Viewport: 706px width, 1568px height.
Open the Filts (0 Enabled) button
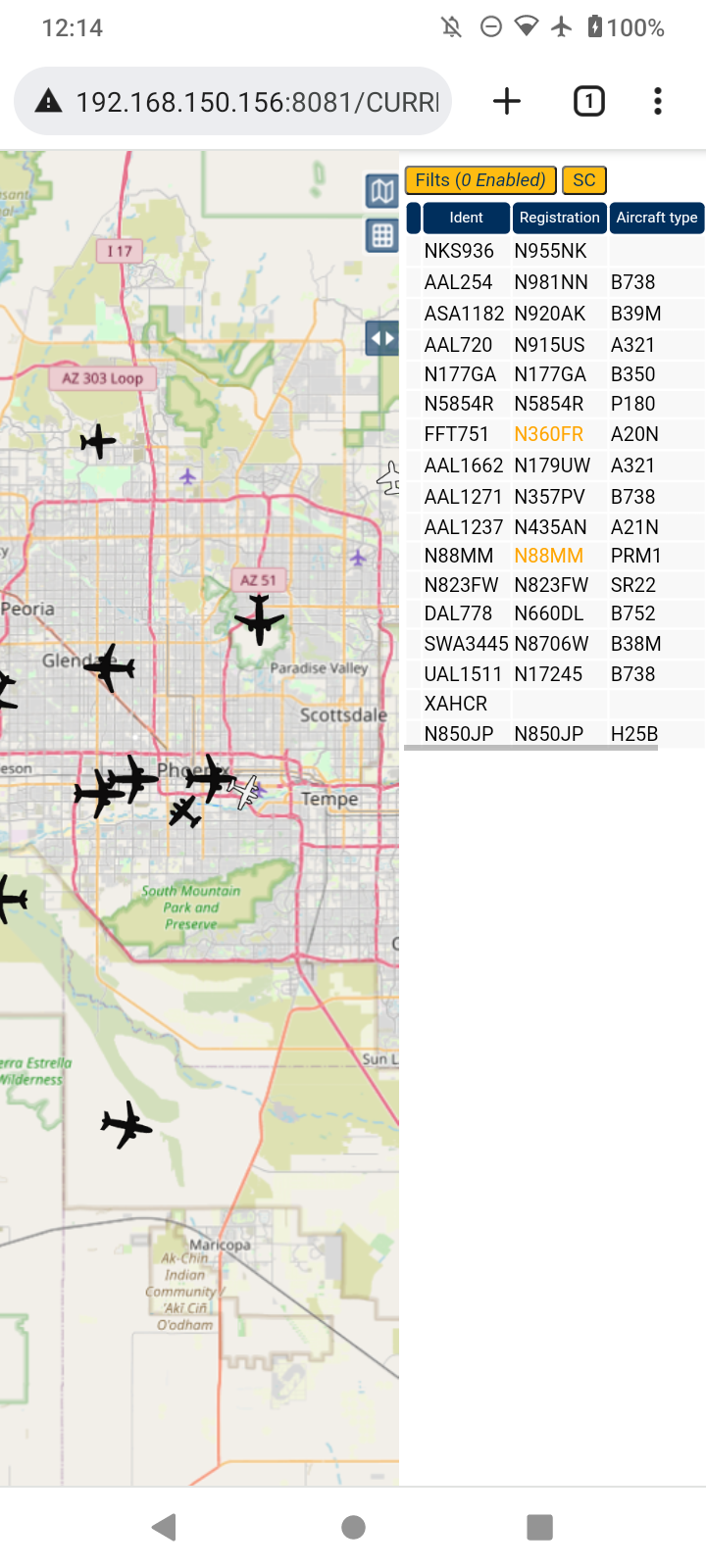tap(480, 180)
